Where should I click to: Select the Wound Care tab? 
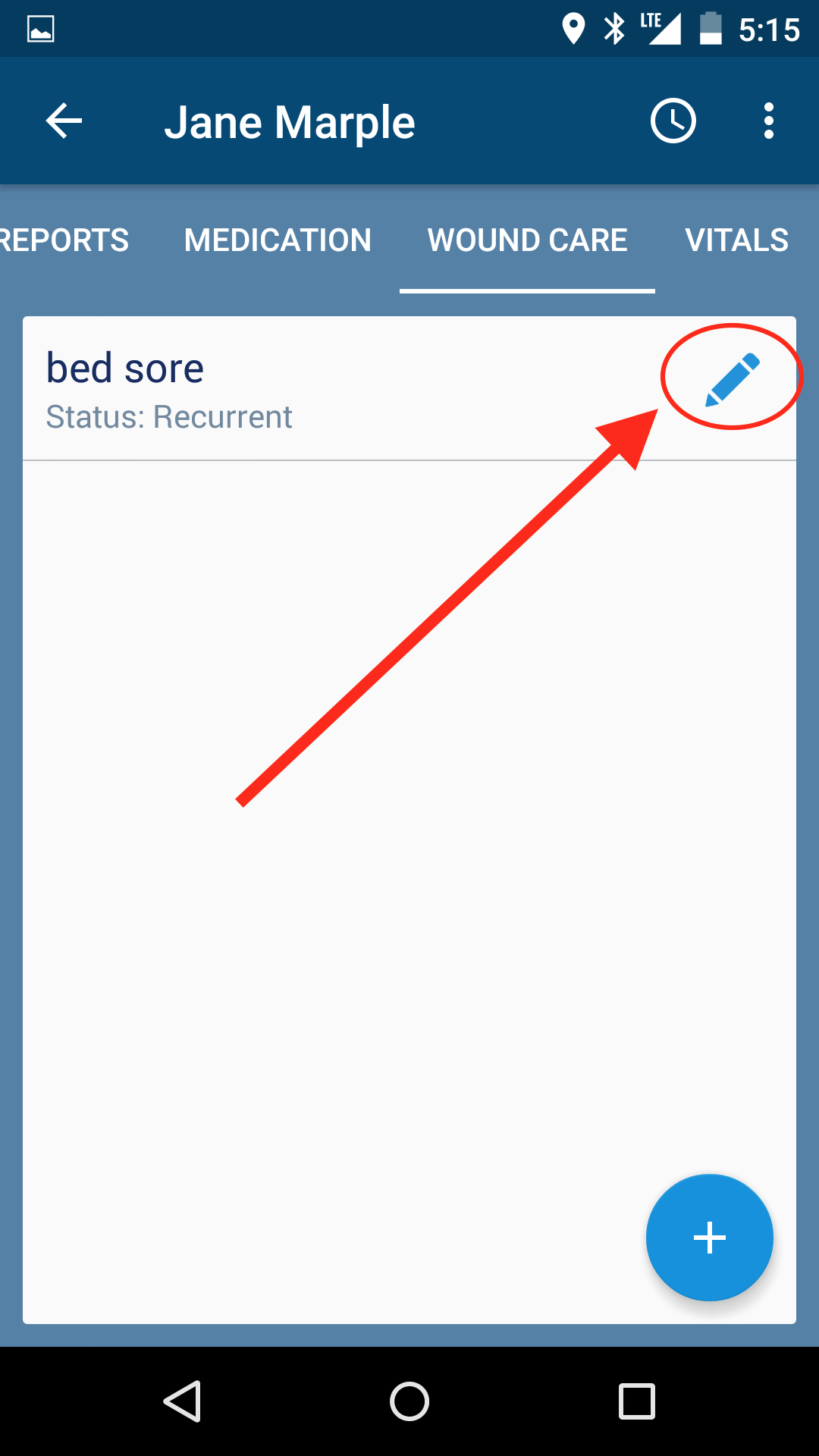(527, 240)
